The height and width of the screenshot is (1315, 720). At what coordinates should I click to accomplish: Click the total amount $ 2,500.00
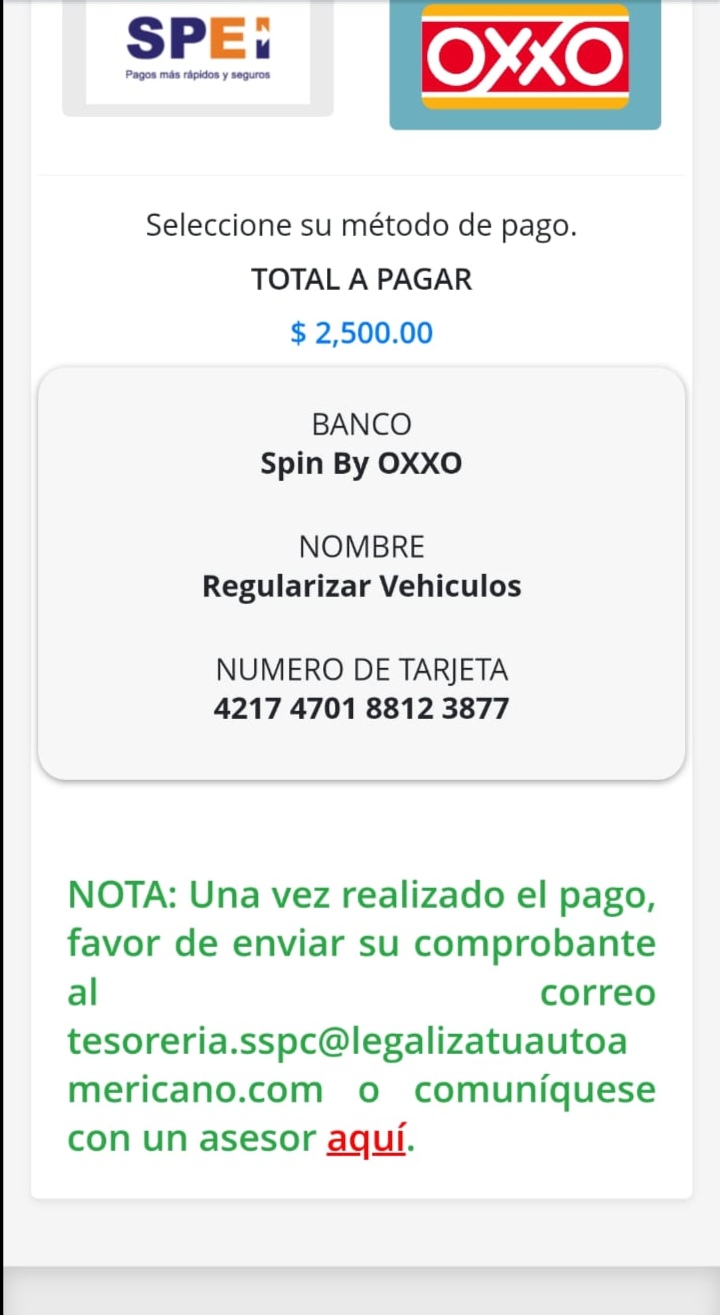(361, 332)
